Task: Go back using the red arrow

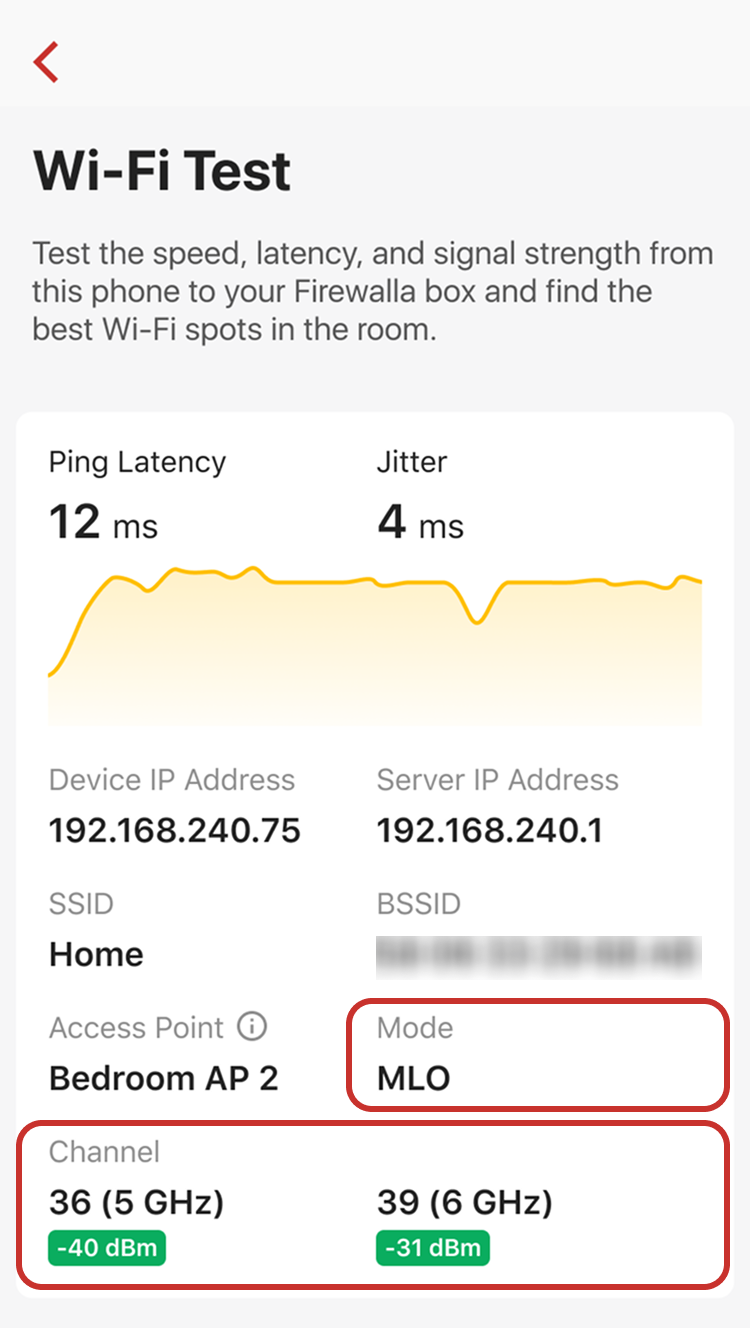Action: (46, 62)
